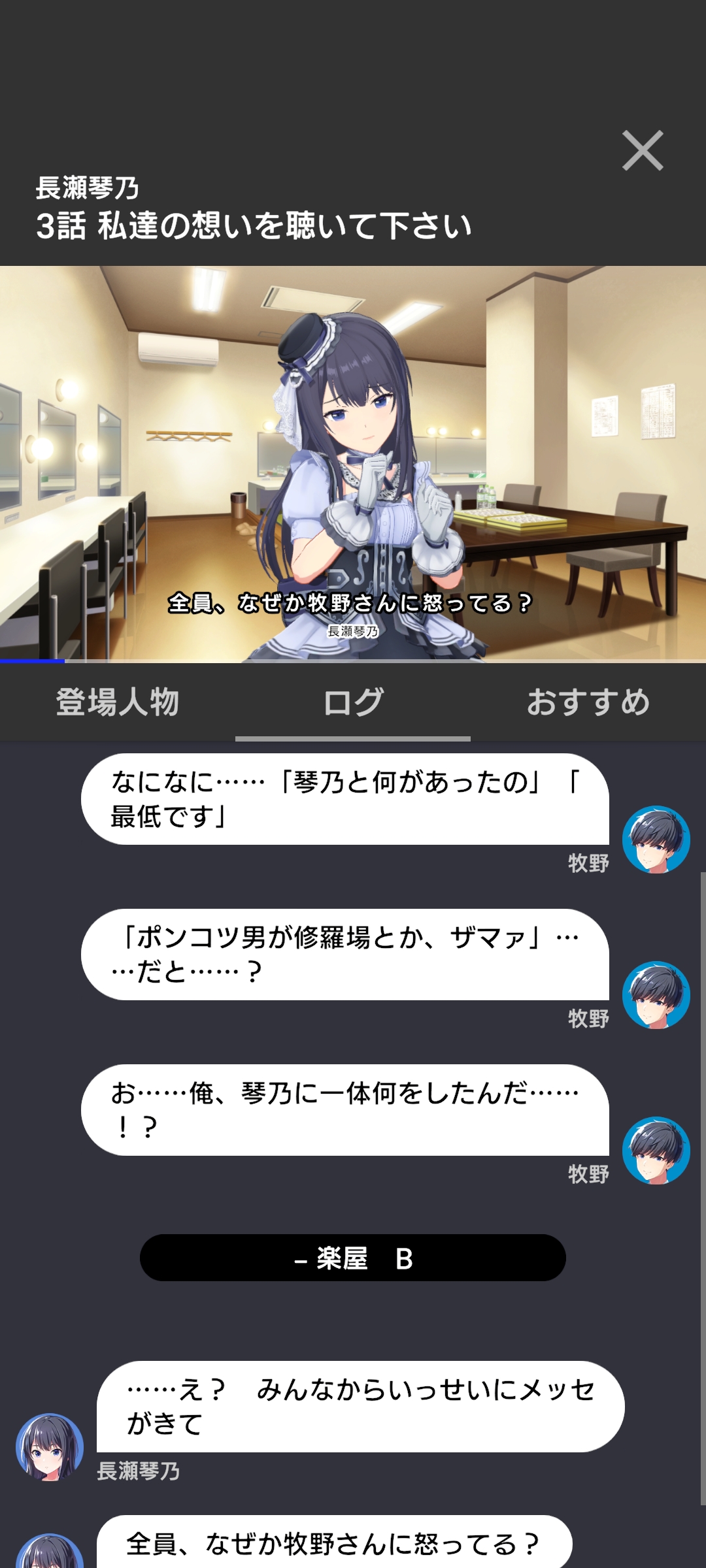Select log entry ……え？ みんなからいっせいにメッセがきて

tap(360, 1406)
